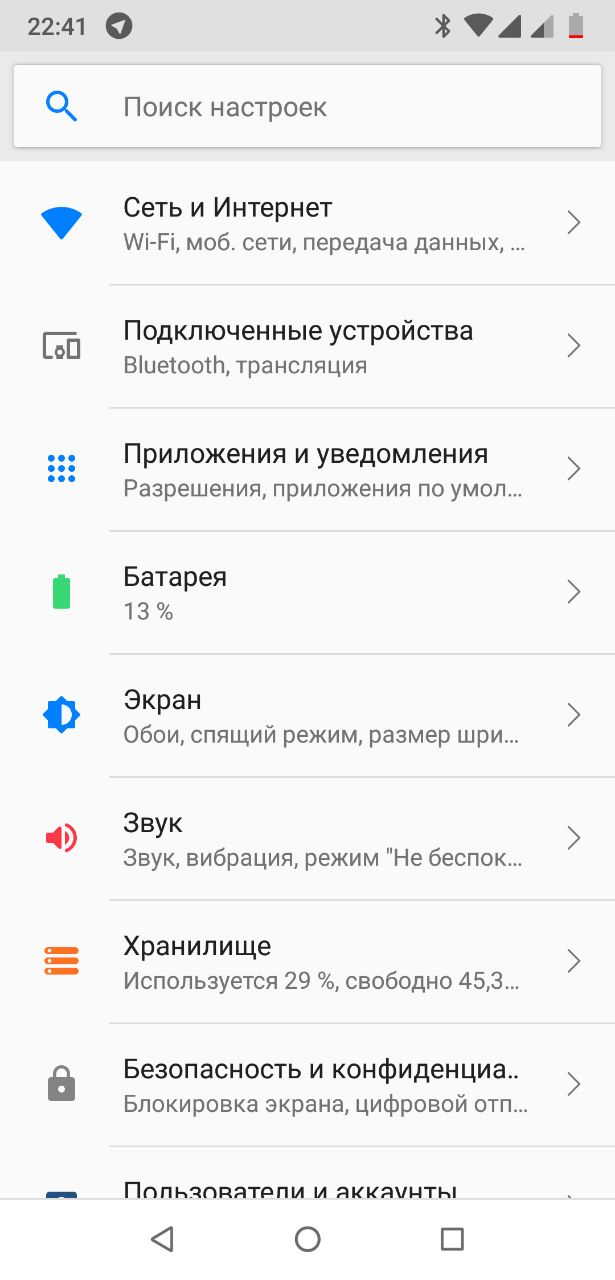The image size is (615, 1280).
Task: Tap the system back button
Action: (x=162, y=1240)
